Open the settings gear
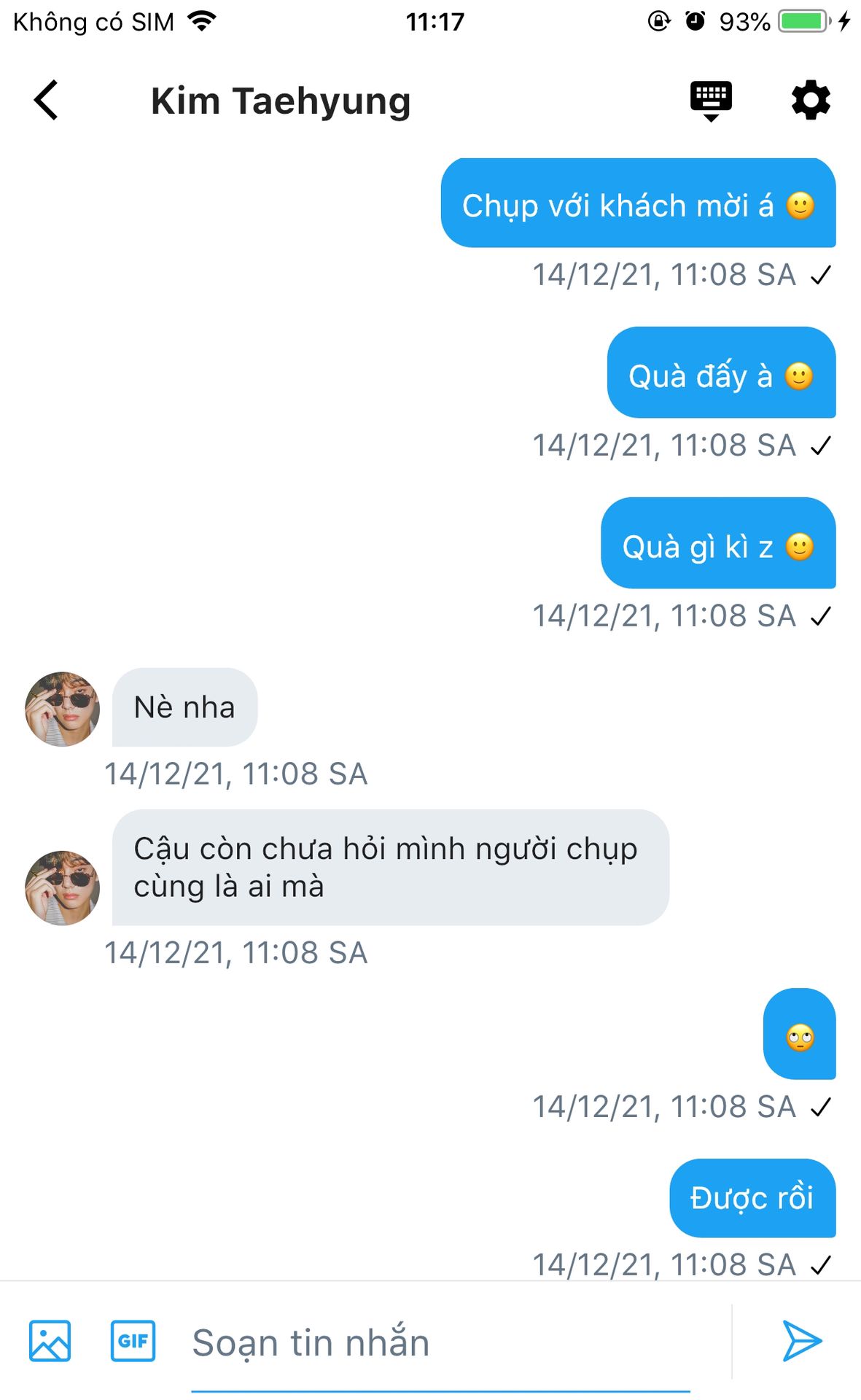Viewport: 861px width, 1400px height. tap(811, 100)
